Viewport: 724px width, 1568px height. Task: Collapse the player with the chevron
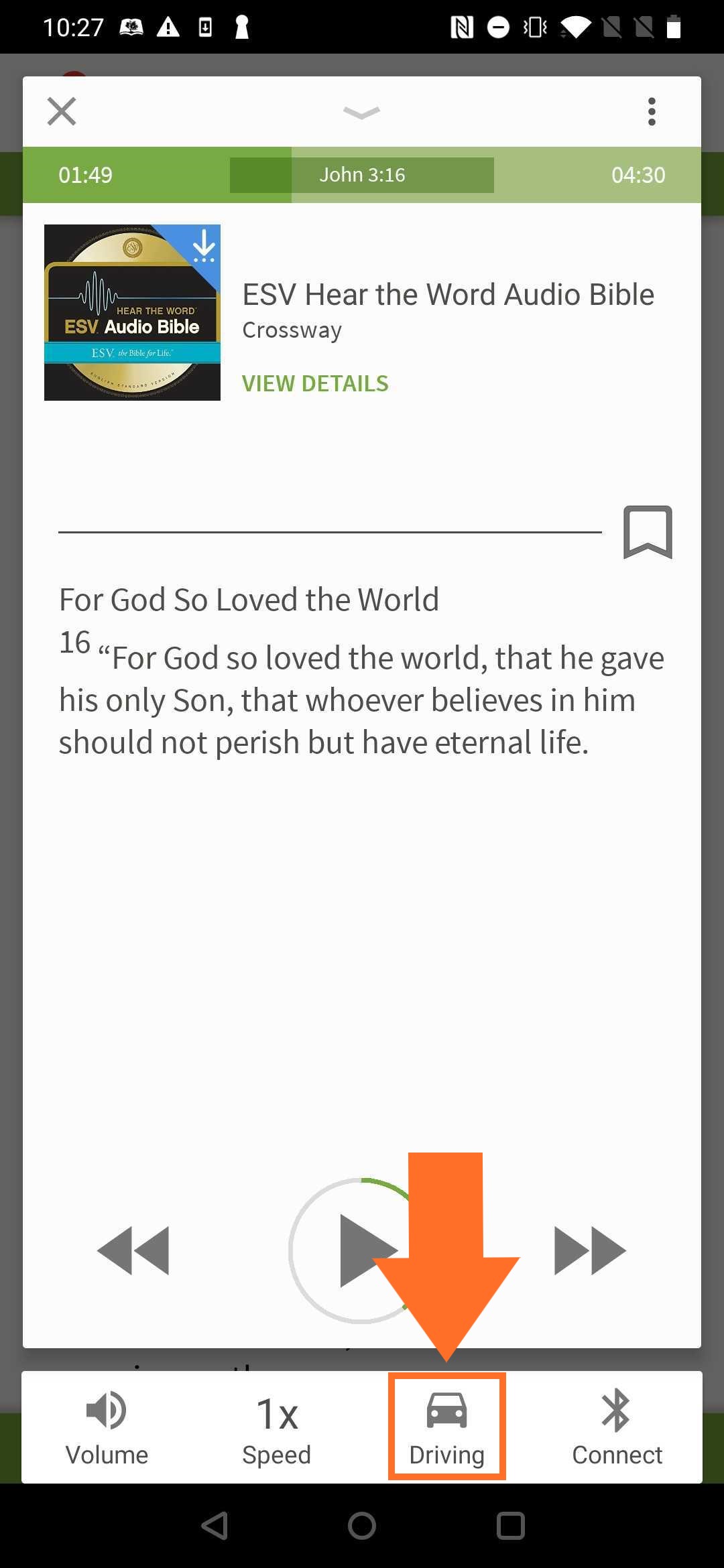[x=361, y=112]
